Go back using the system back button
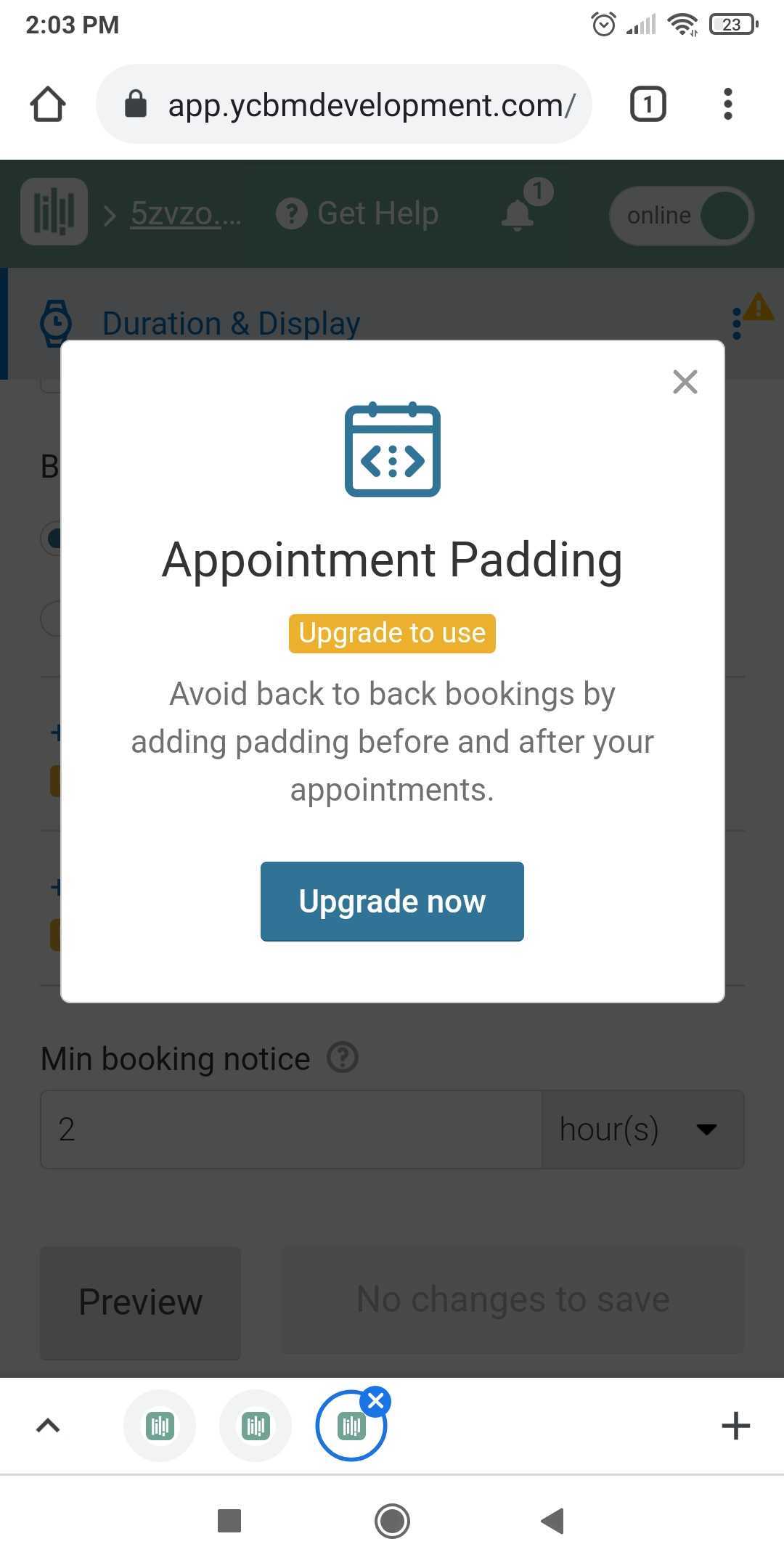Screen dimensions: 784x1568 pos(553,1521)
